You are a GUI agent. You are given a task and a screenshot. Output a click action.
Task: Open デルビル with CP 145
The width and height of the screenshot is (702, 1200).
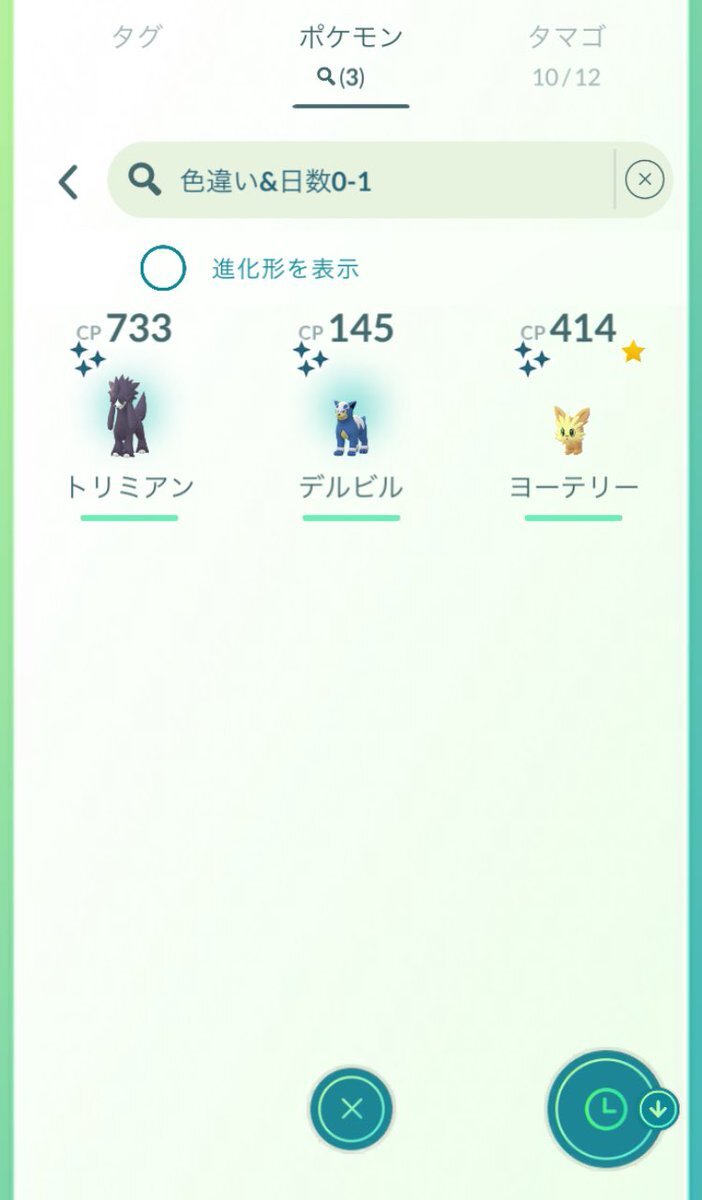click(351, 416)
